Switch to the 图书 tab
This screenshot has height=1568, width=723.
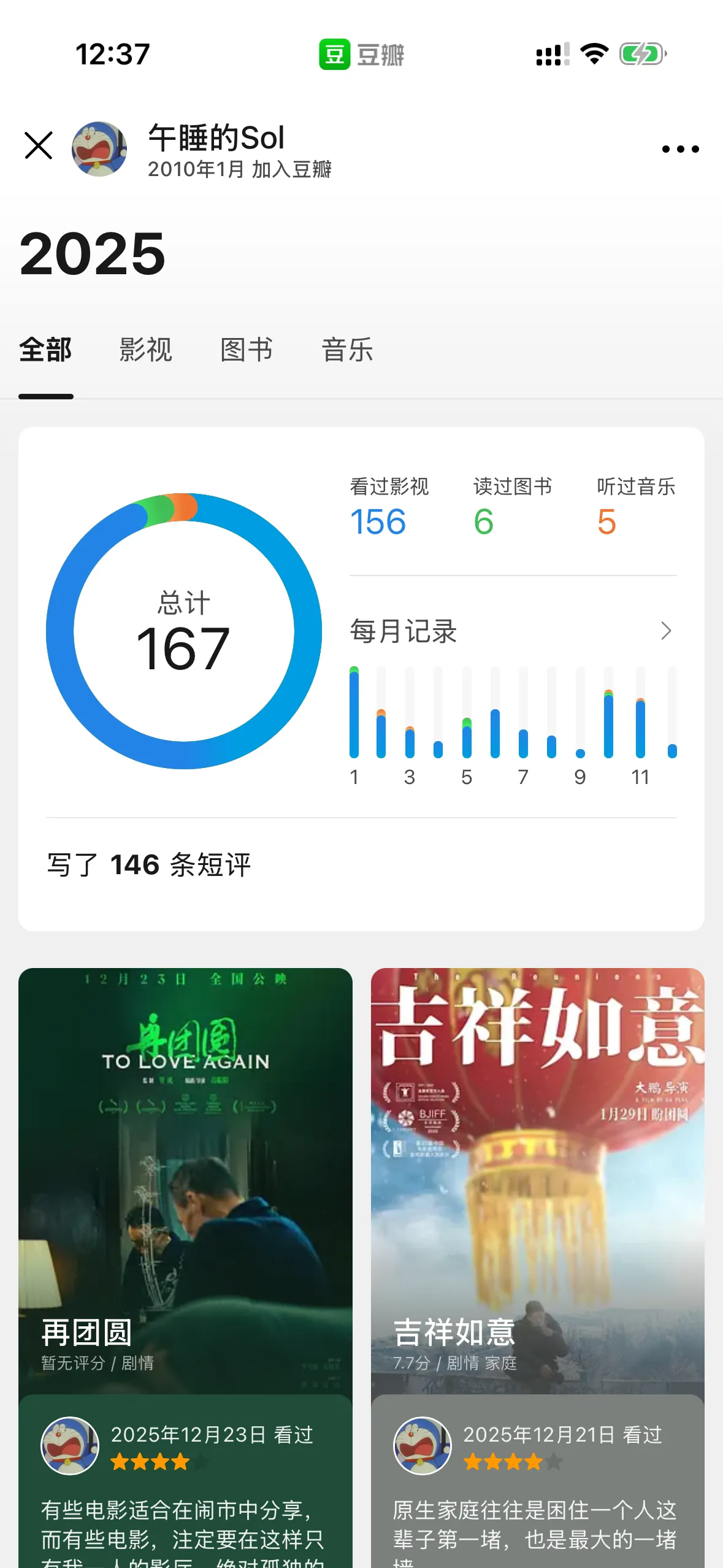coord(247,350)
